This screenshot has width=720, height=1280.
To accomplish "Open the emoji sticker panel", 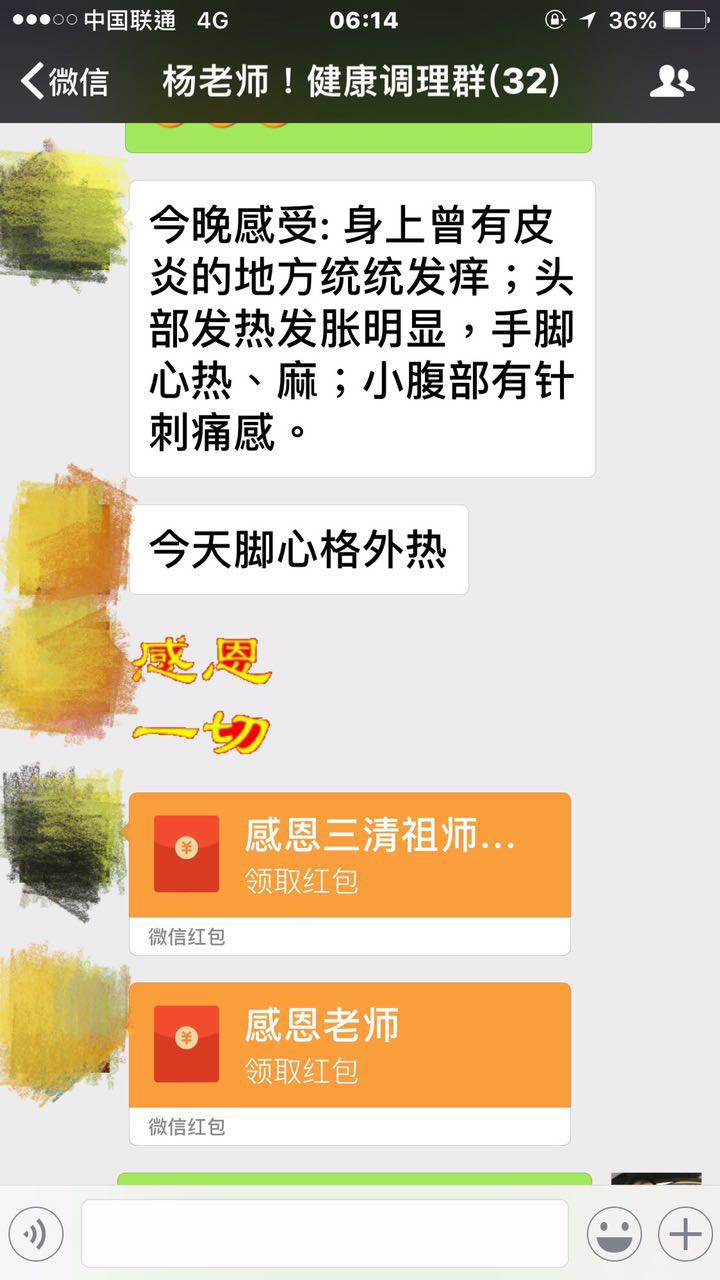I will coord(613,1234).
